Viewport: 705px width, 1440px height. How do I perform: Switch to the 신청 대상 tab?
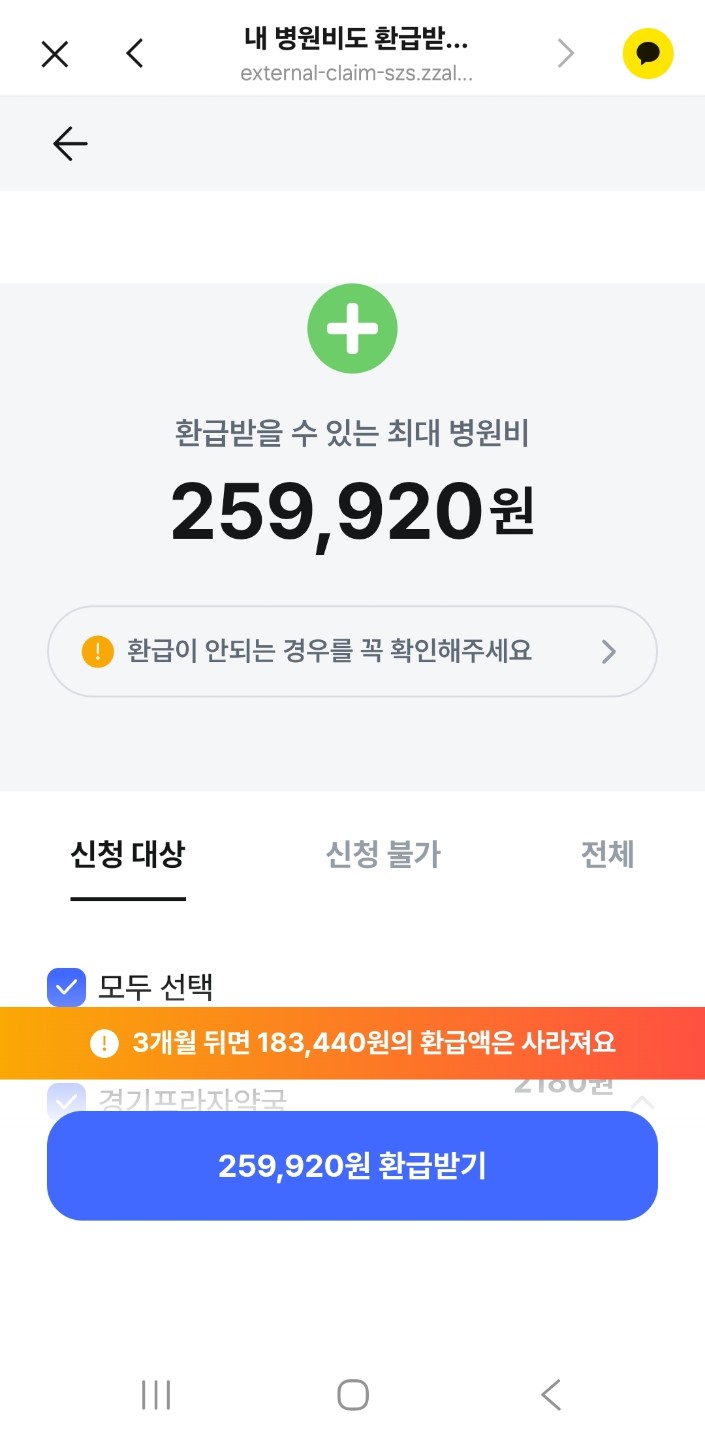point(128,856)
